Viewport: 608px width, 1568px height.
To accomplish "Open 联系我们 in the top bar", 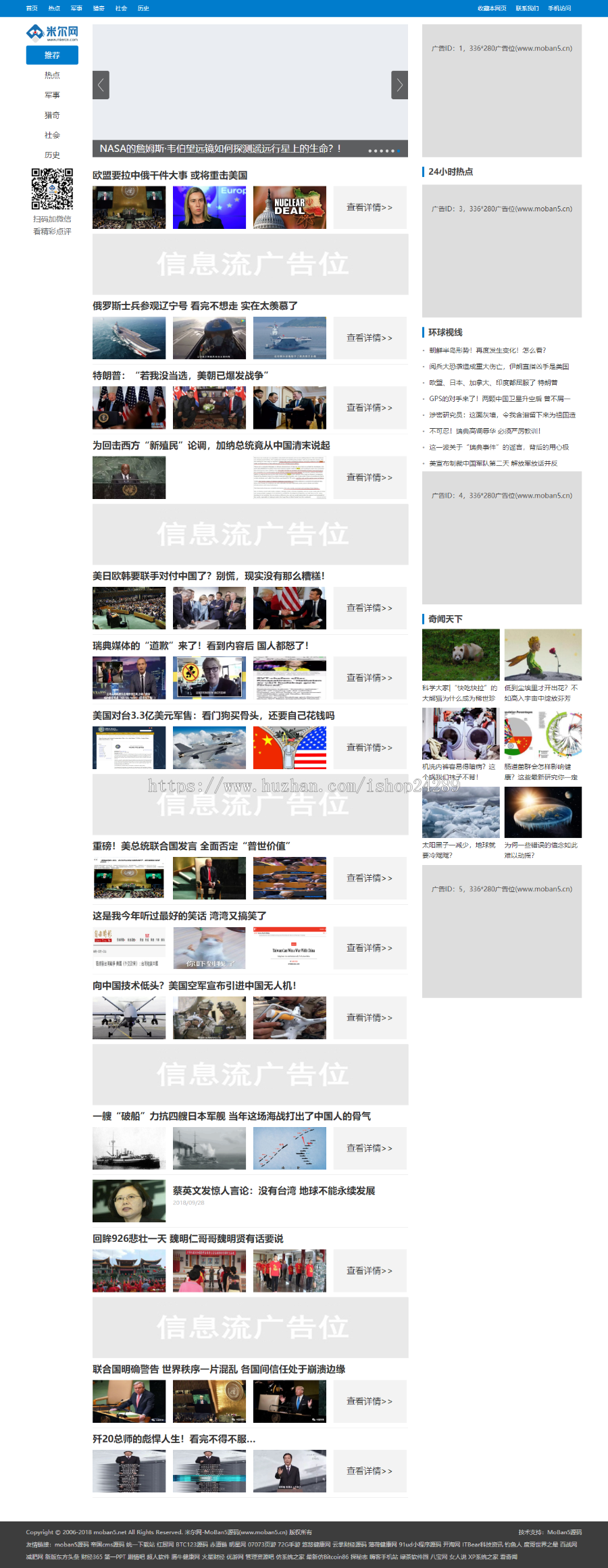I will pyautogui.click(x=527, y=8).
